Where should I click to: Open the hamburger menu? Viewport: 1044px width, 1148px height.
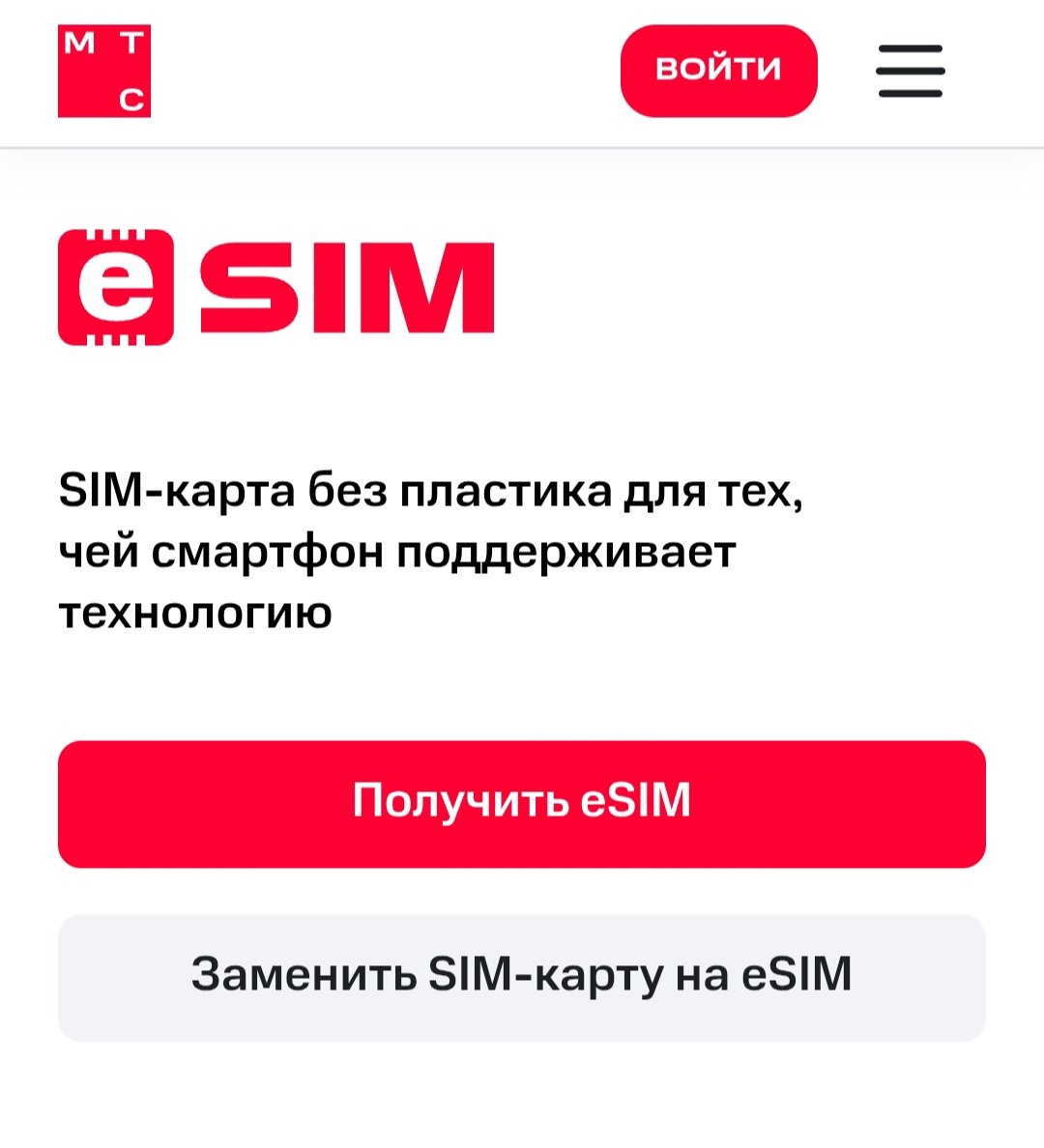tap(910, 71)
